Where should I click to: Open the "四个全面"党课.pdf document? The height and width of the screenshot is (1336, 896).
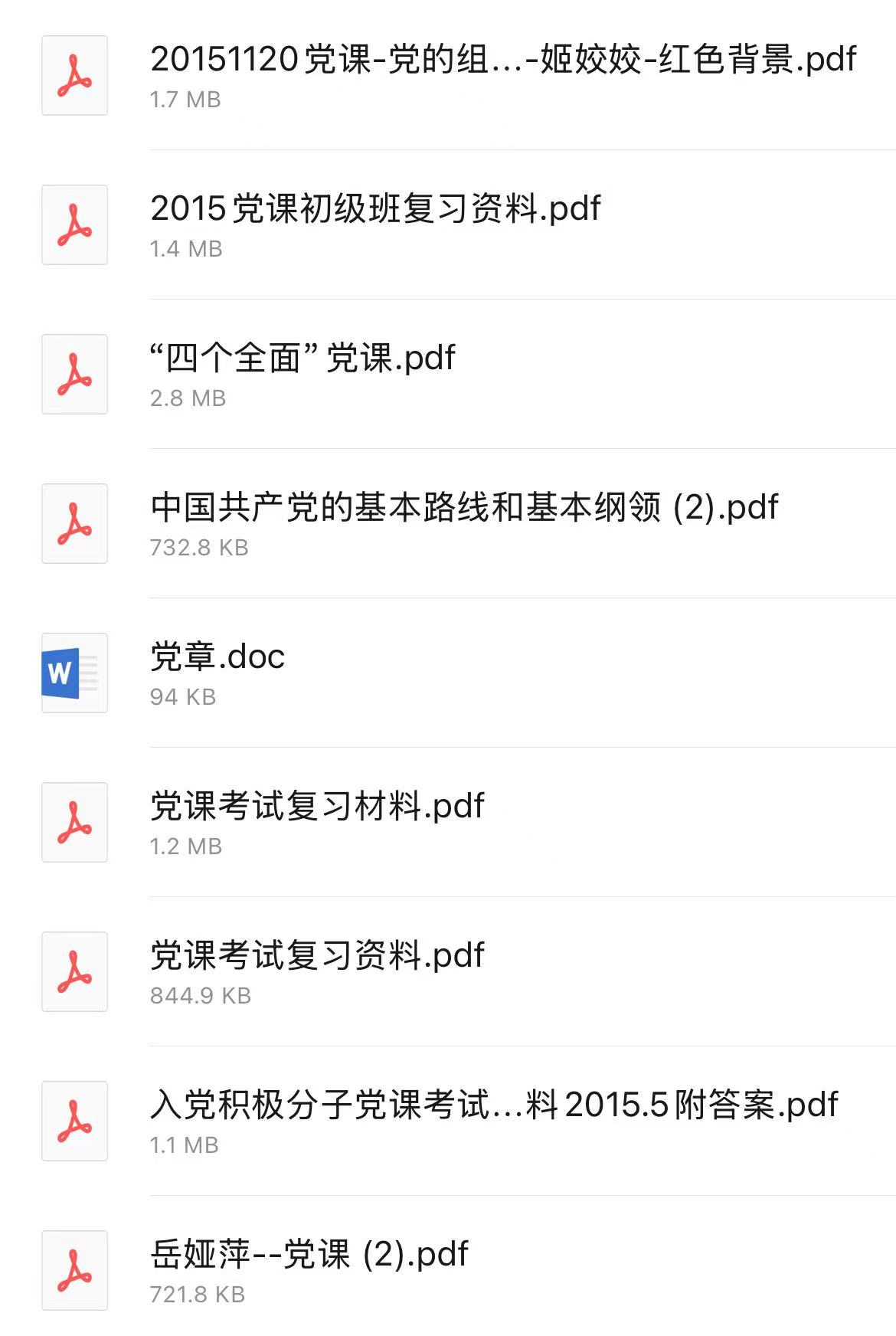[x=302, y=359]
